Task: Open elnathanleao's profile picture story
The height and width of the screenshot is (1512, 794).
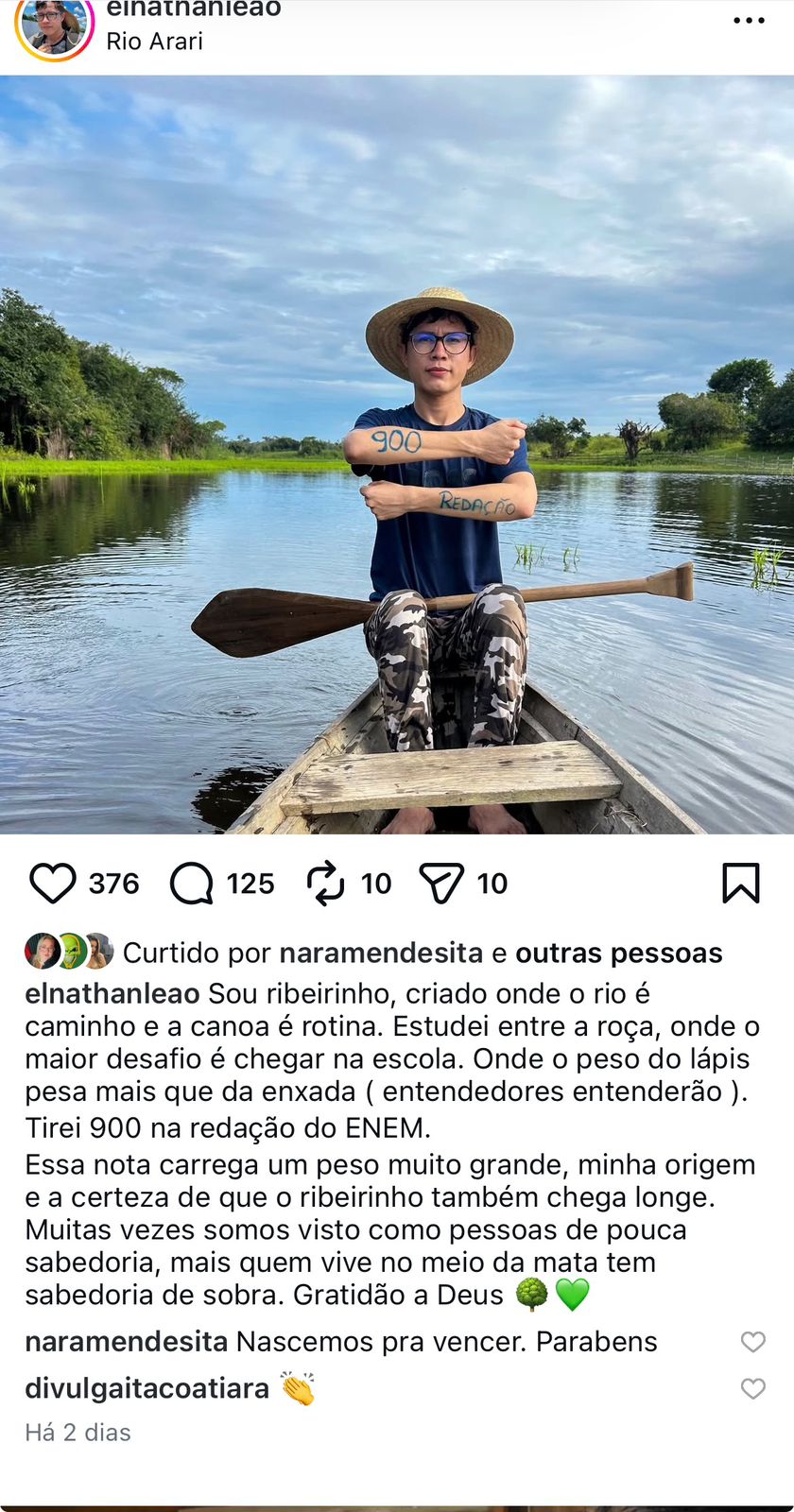Action: pyautogui.click(x=54, y=25)
